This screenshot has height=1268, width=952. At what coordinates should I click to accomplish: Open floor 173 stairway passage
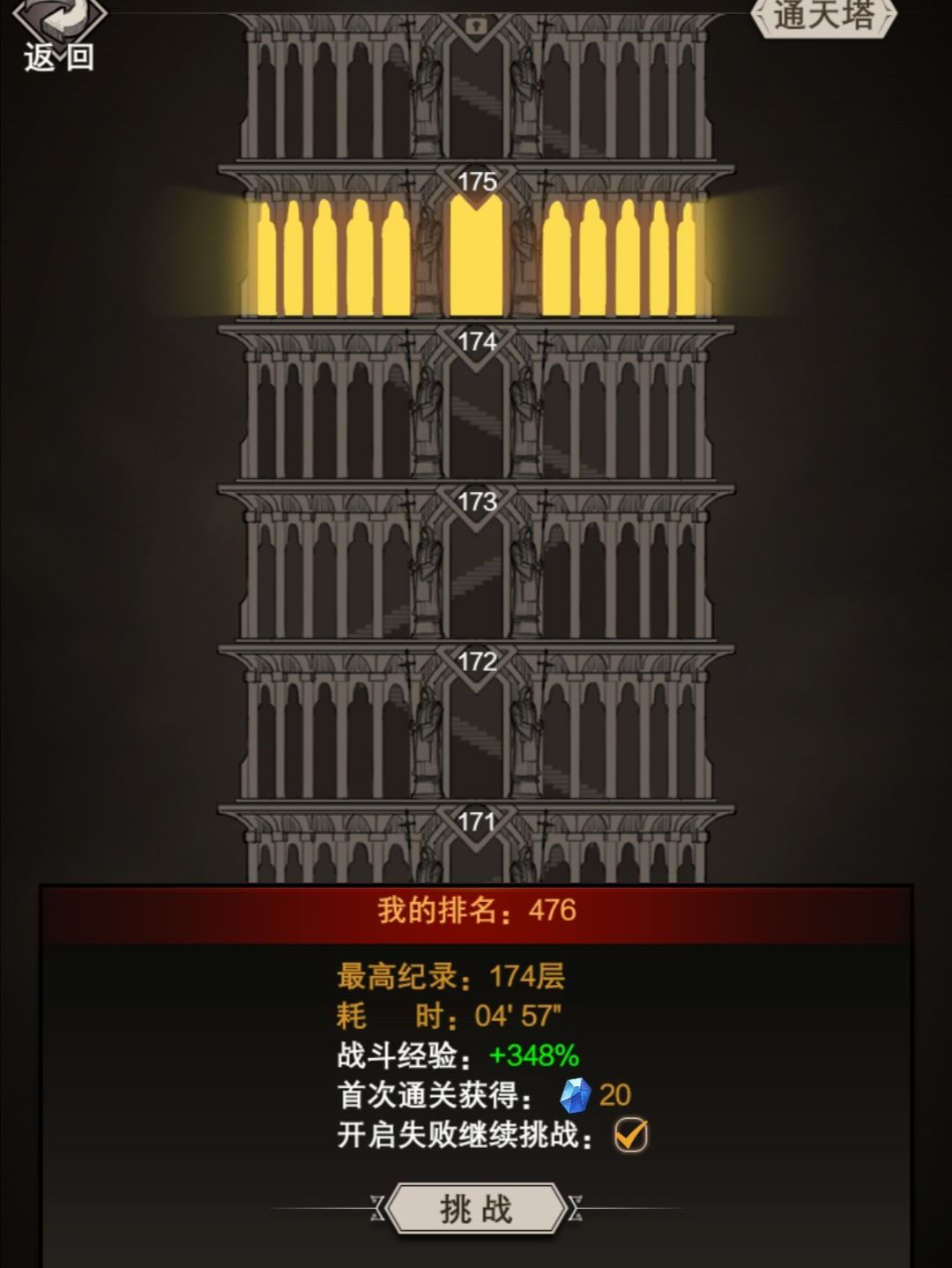pos(476,578)
